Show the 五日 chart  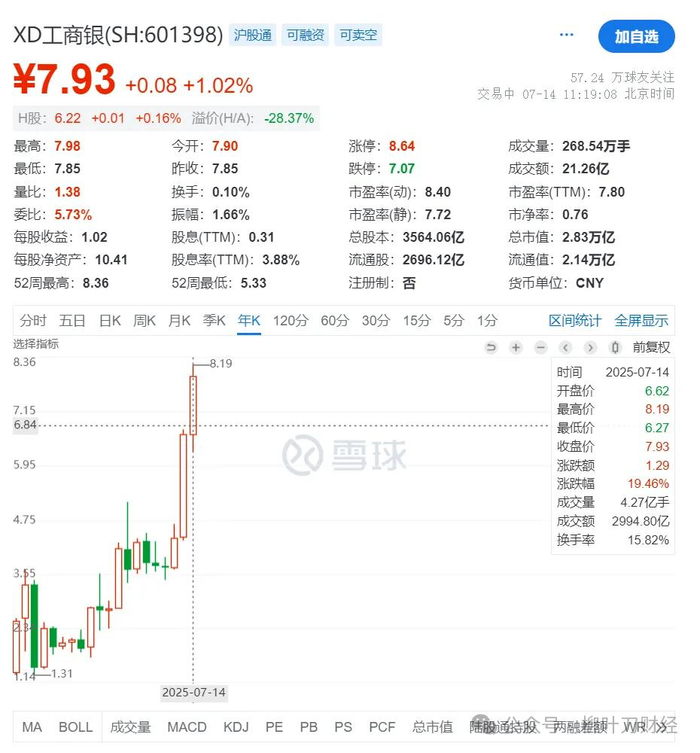[x=72, y=320]
